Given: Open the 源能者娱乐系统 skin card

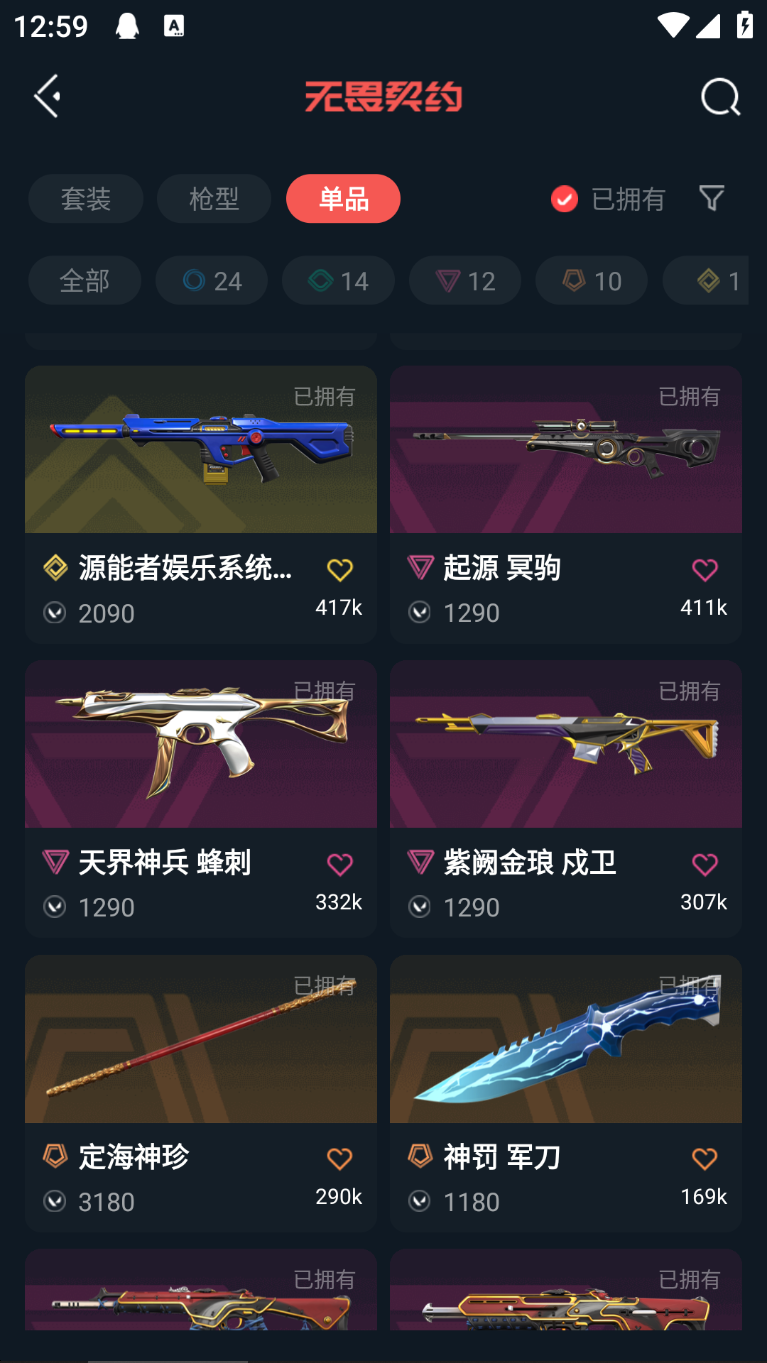Looking at the screenshot, I should point(201,470).
